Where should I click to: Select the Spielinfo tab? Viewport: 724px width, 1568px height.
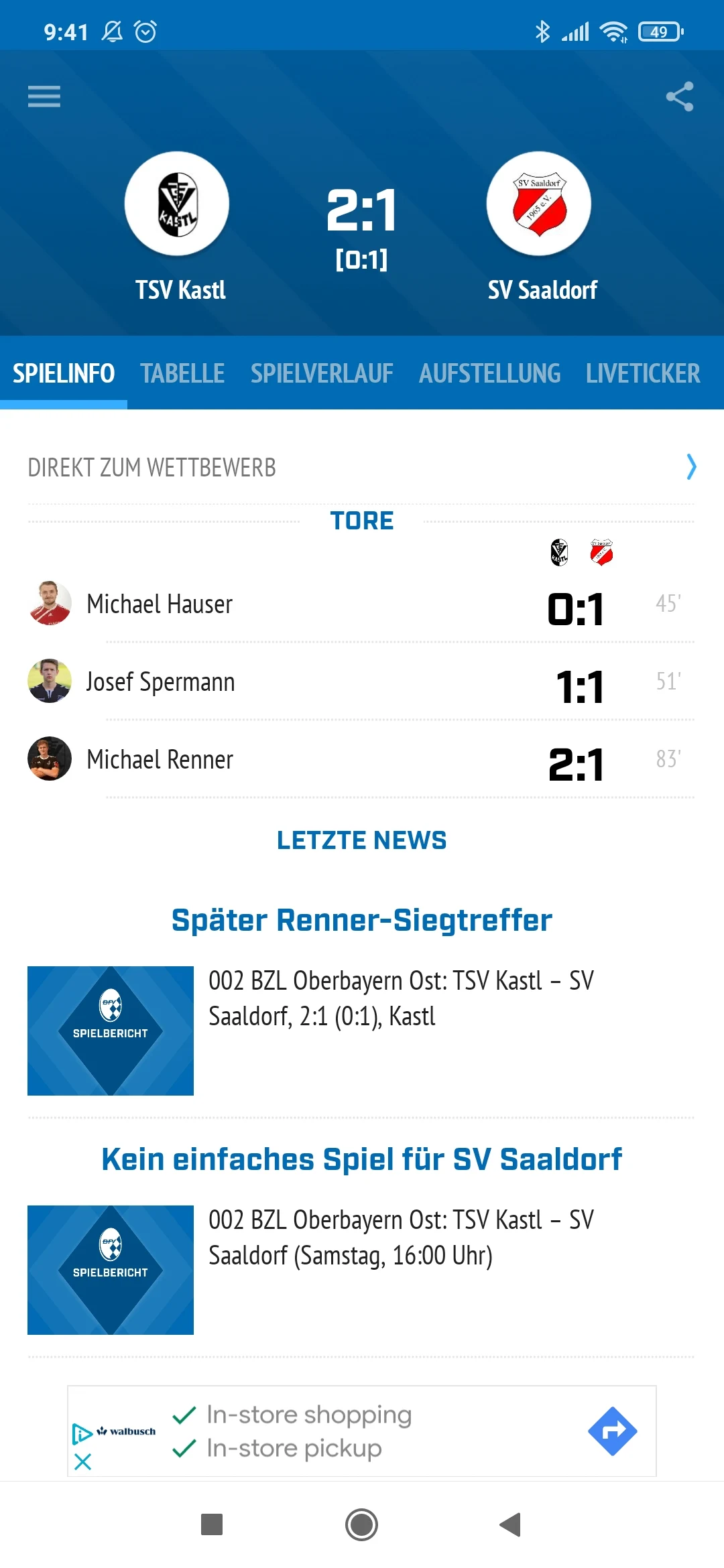coord(64,373)
